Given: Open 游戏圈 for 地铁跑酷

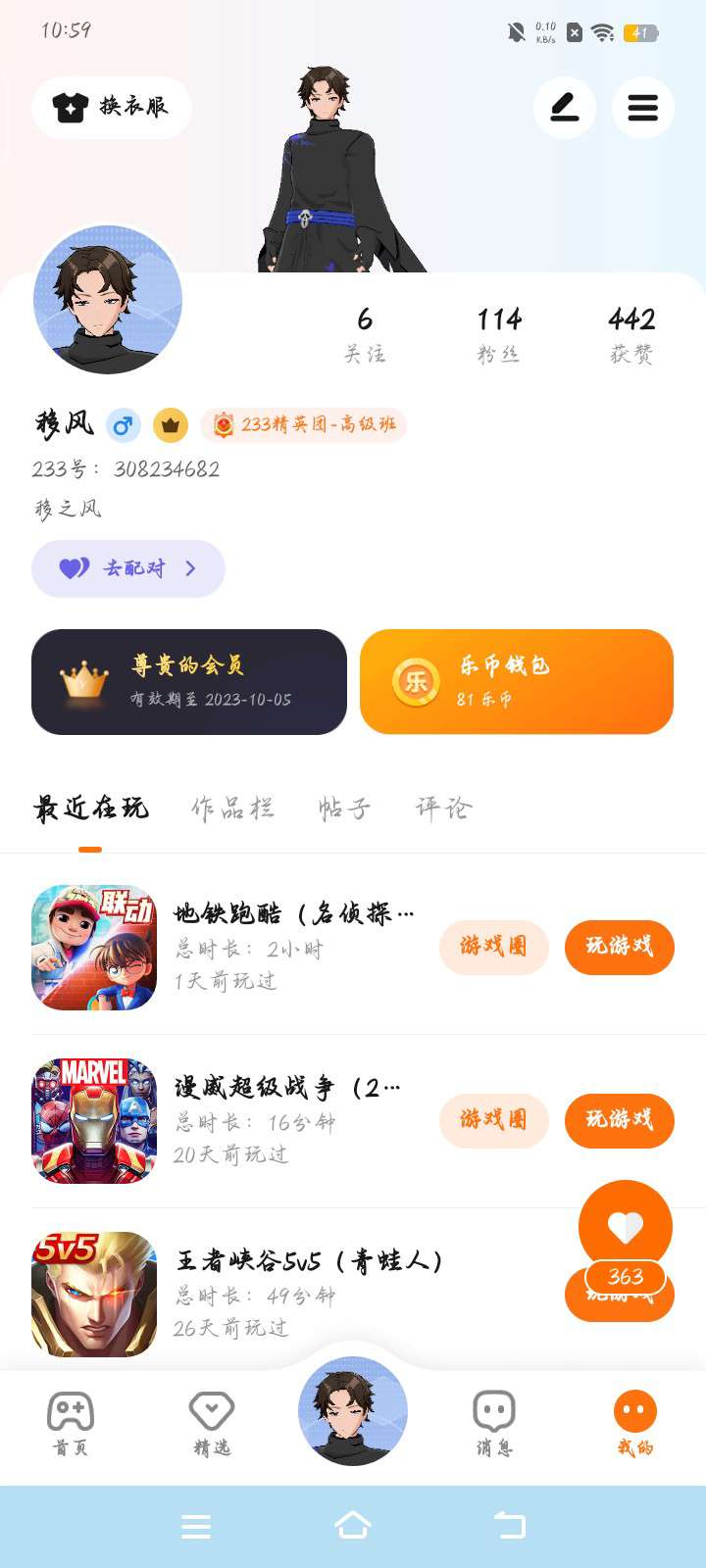Looking at the screenshot, I should [x=493, y=947].
